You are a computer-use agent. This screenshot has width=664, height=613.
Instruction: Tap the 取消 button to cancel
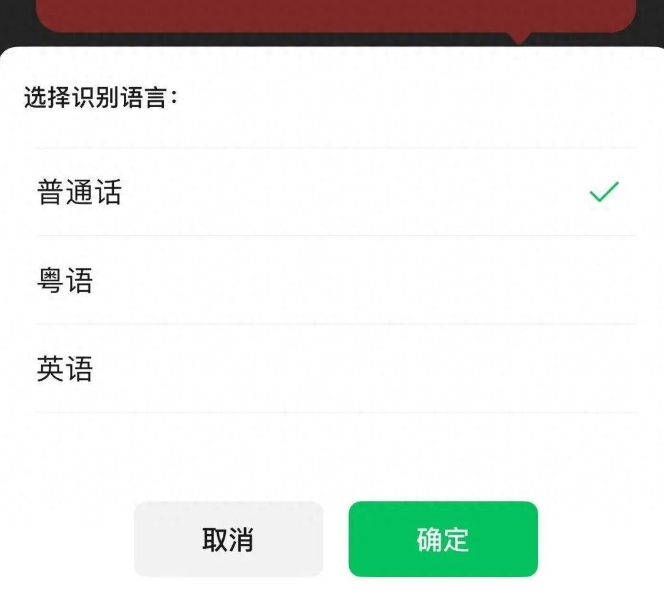pos(228,540)
